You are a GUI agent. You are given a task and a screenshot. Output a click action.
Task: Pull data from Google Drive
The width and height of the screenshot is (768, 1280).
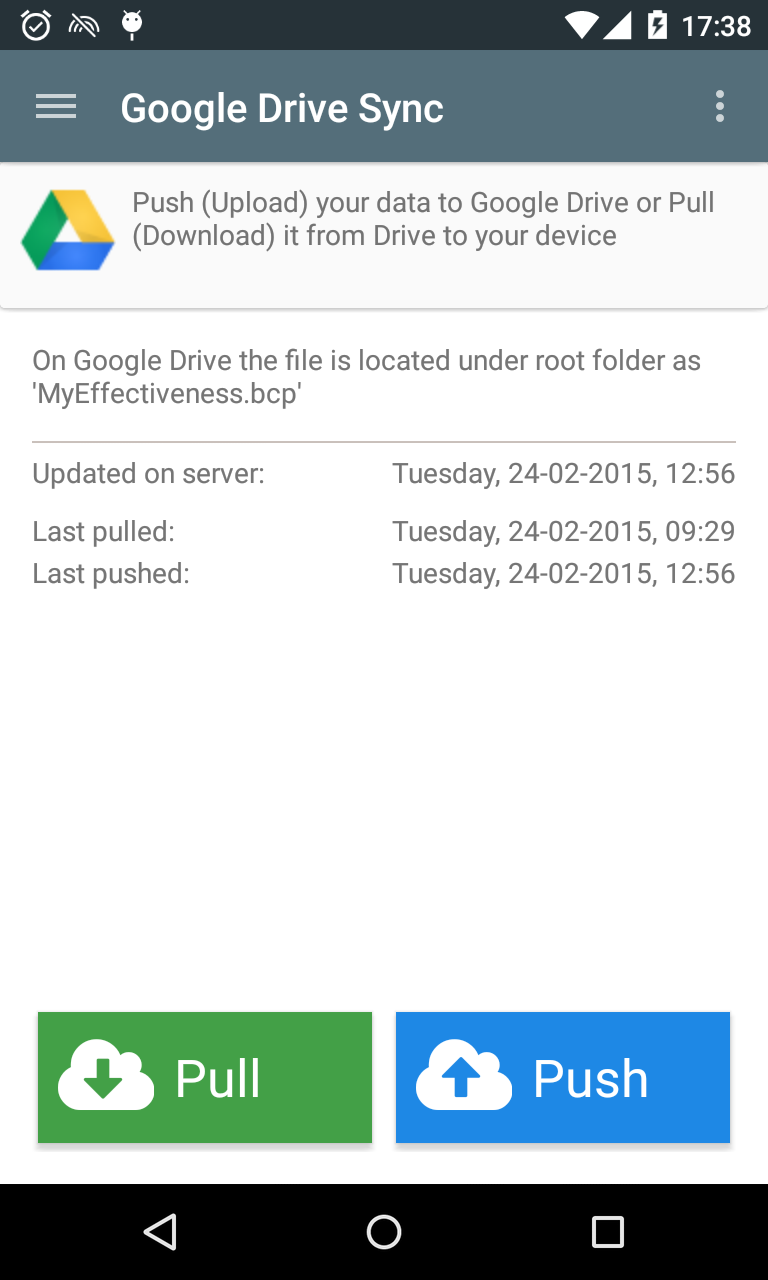[205, 1077]
